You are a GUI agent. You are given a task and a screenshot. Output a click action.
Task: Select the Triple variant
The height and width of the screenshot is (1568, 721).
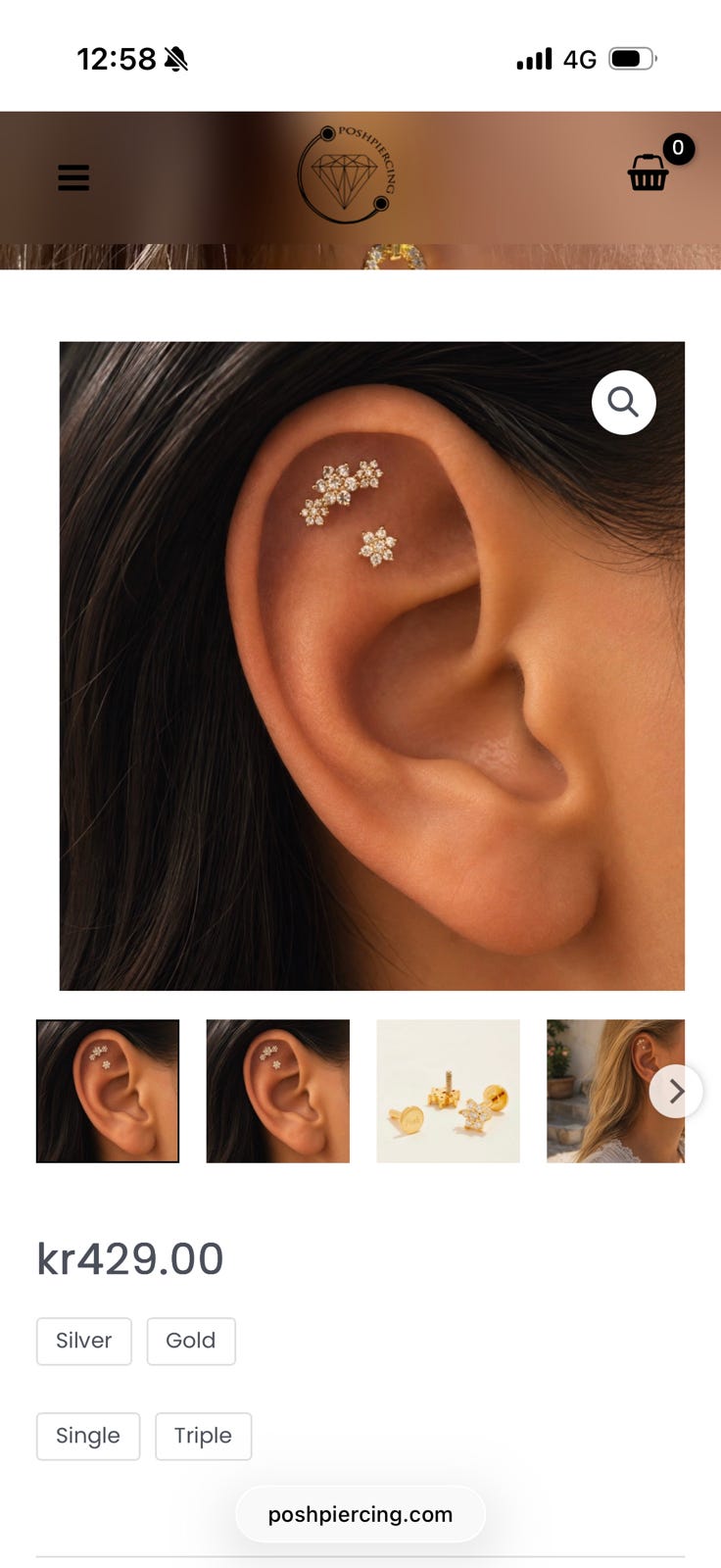203,1436
